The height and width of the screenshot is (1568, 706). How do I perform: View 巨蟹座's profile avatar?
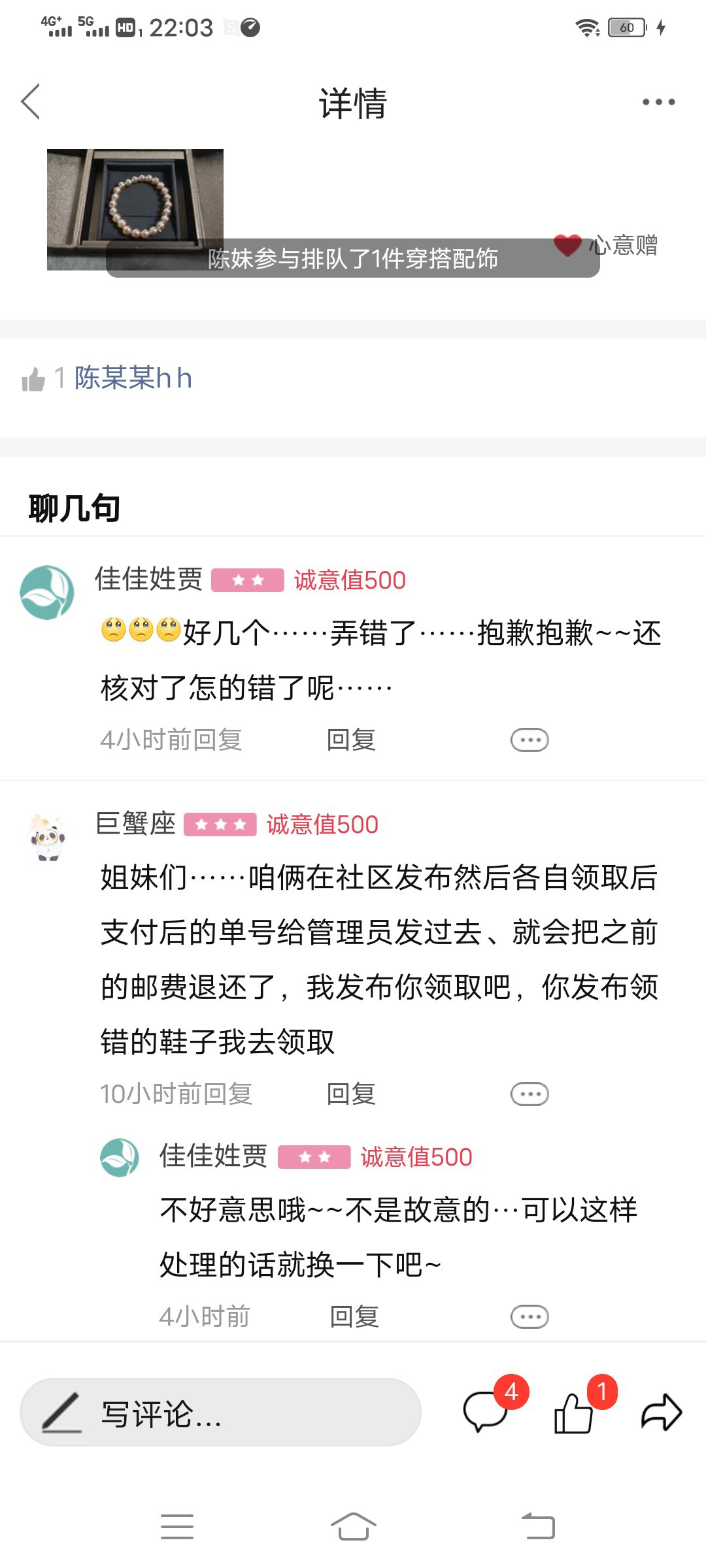[47, 838]
